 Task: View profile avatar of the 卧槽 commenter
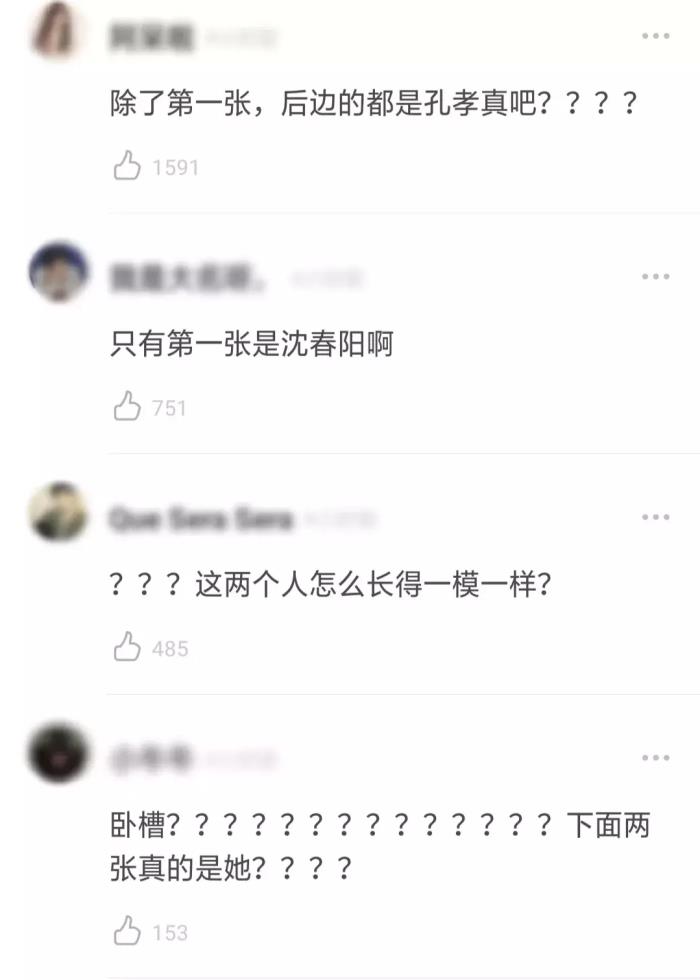click(x=59, y=753)
